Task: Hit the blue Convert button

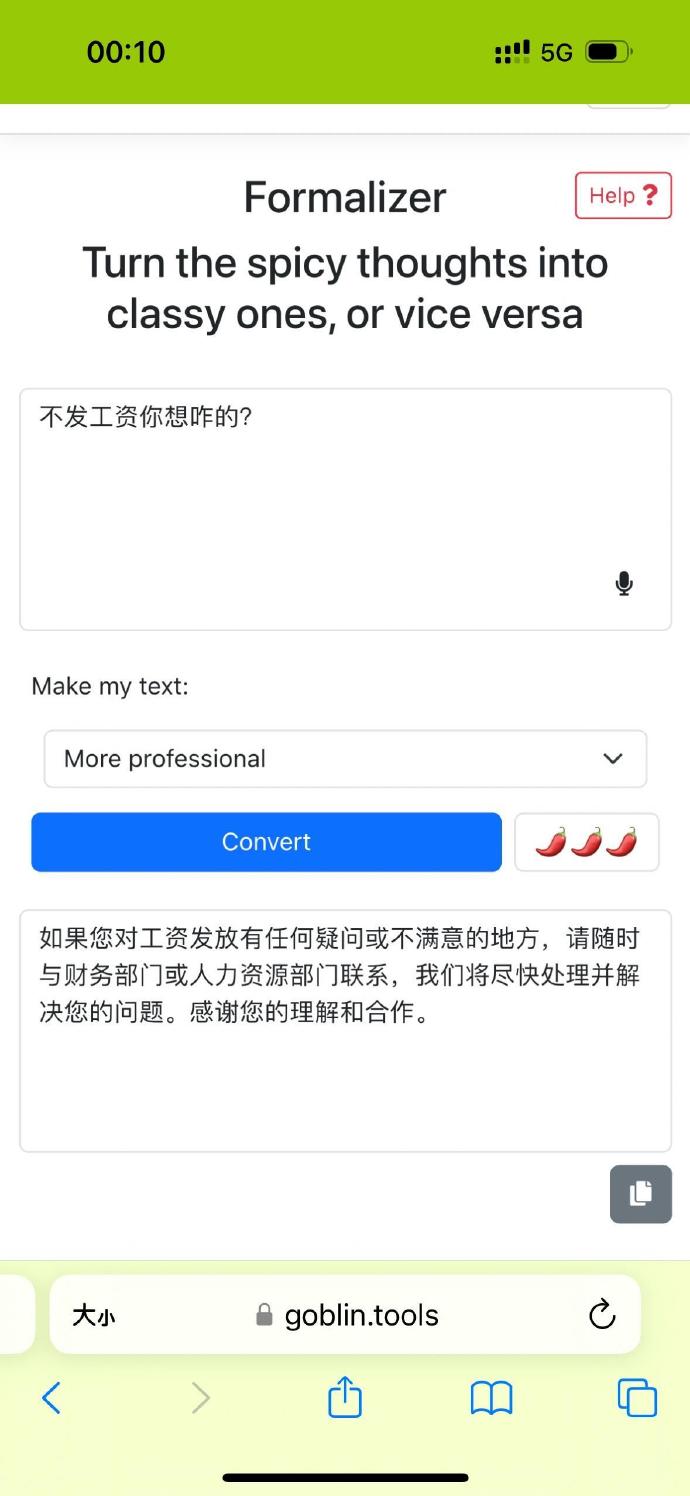Action: 266,842
